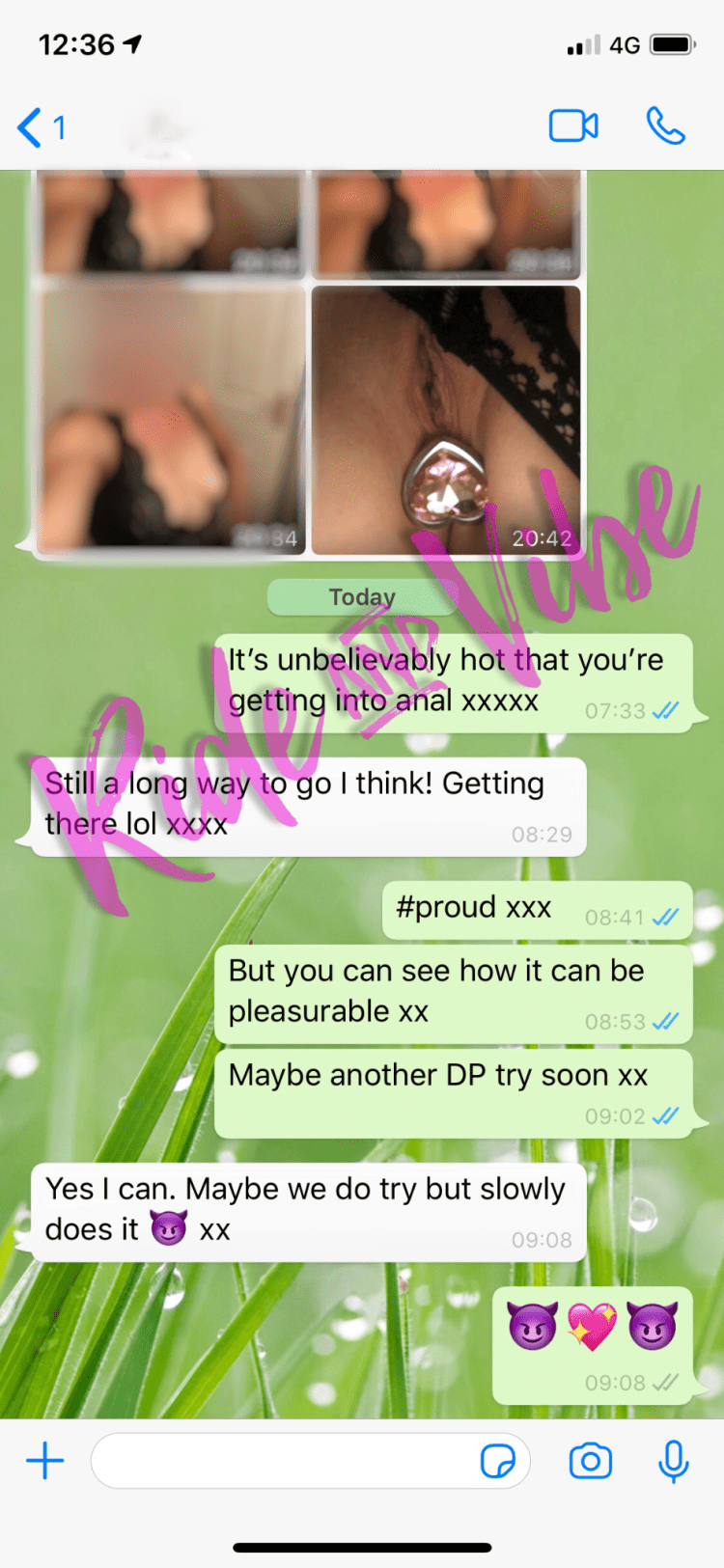Tap the microphone to record a voice message
This screenshot has height=1568, width=724.
673,1461
